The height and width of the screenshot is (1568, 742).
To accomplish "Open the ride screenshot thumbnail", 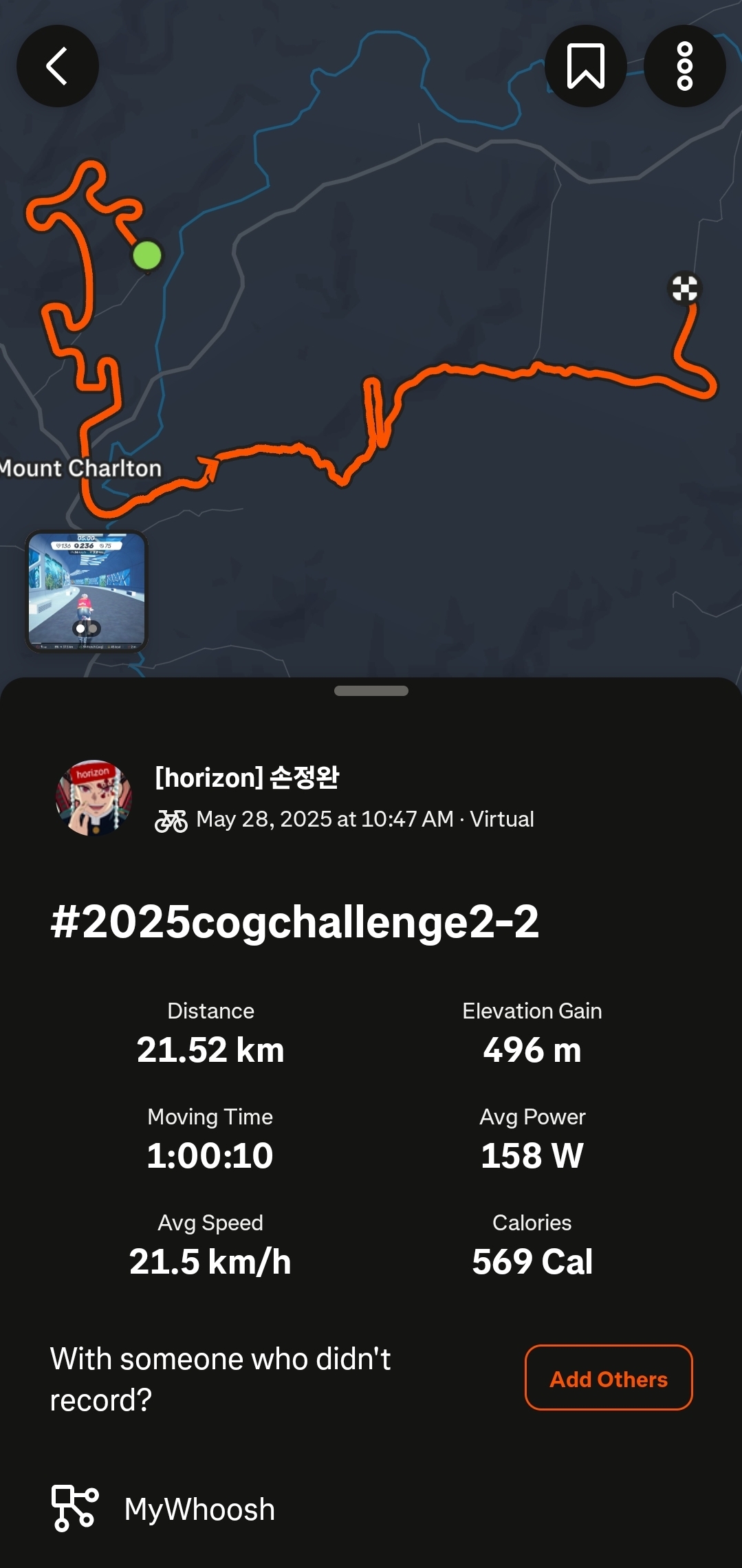I will click(87, 591).
